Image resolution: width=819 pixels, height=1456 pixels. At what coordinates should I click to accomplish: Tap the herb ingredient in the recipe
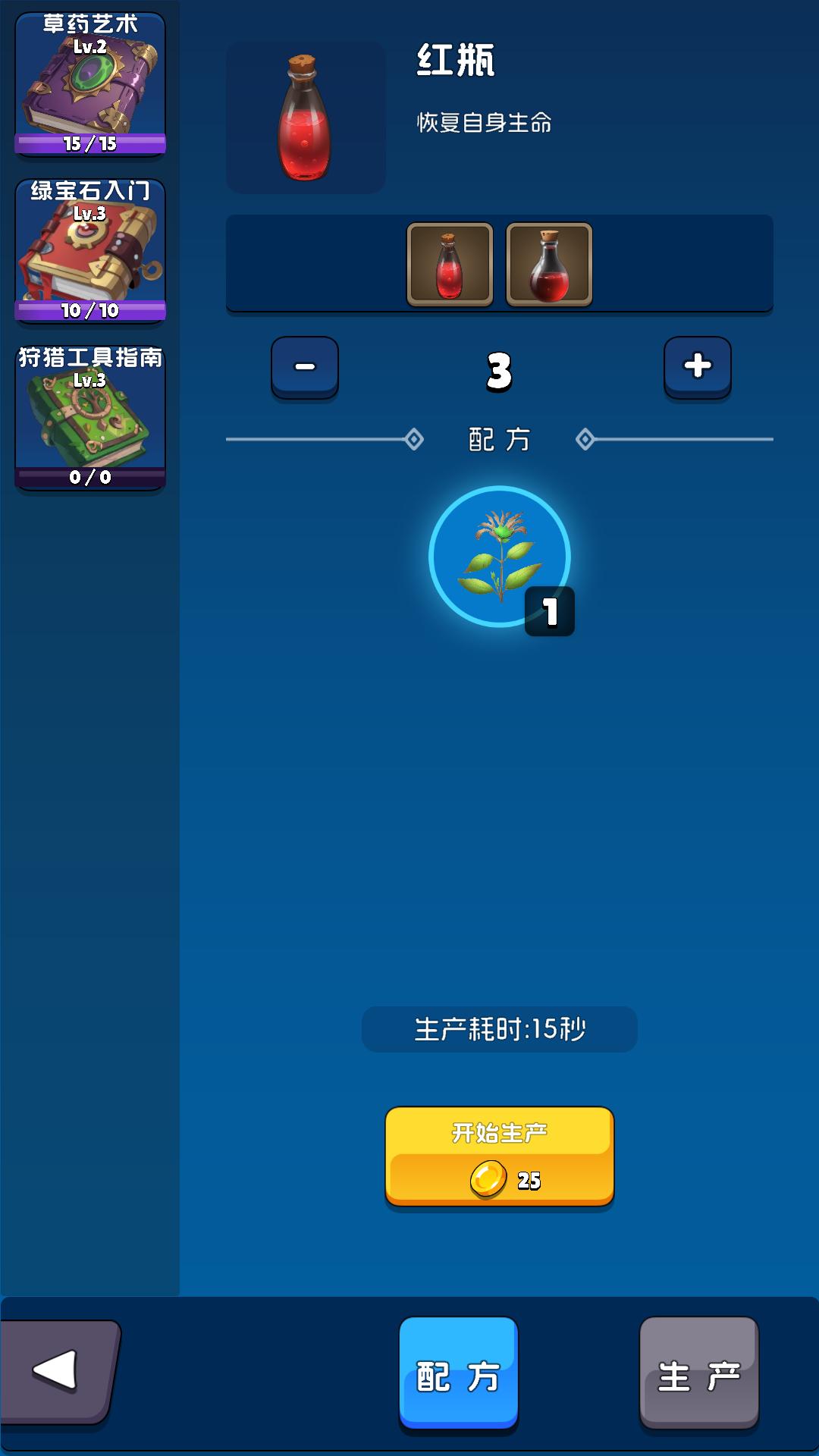[x=499, y=557]
